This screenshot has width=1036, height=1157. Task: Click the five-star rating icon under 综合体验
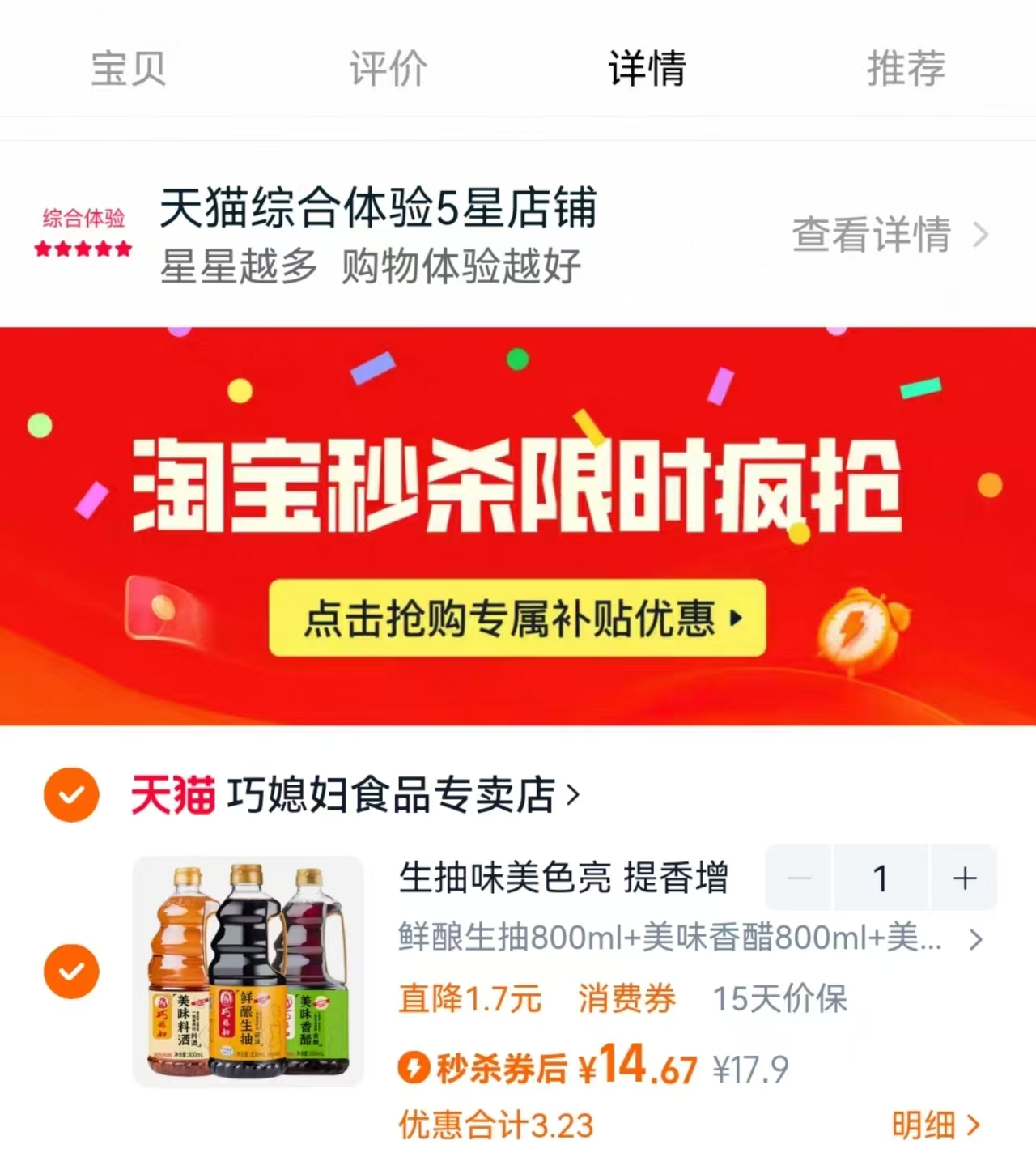pos(82,248)
